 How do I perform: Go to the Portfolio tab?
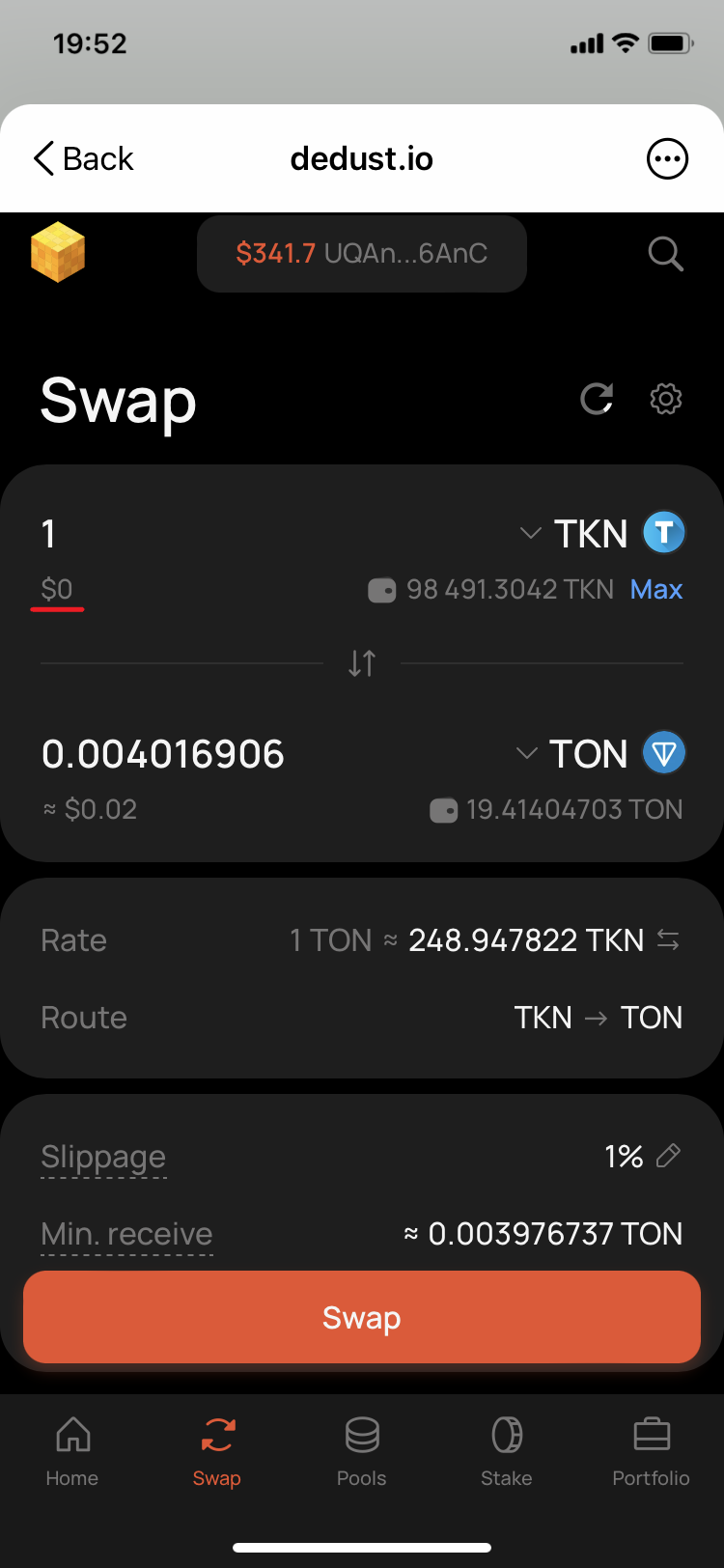(x=652, y=1451)
